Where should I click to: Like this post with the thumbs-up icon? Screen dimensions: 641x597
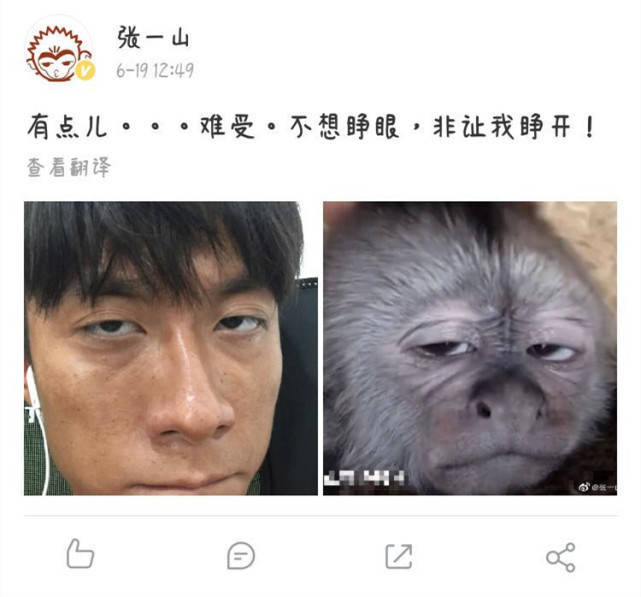(x=80, y=555)
